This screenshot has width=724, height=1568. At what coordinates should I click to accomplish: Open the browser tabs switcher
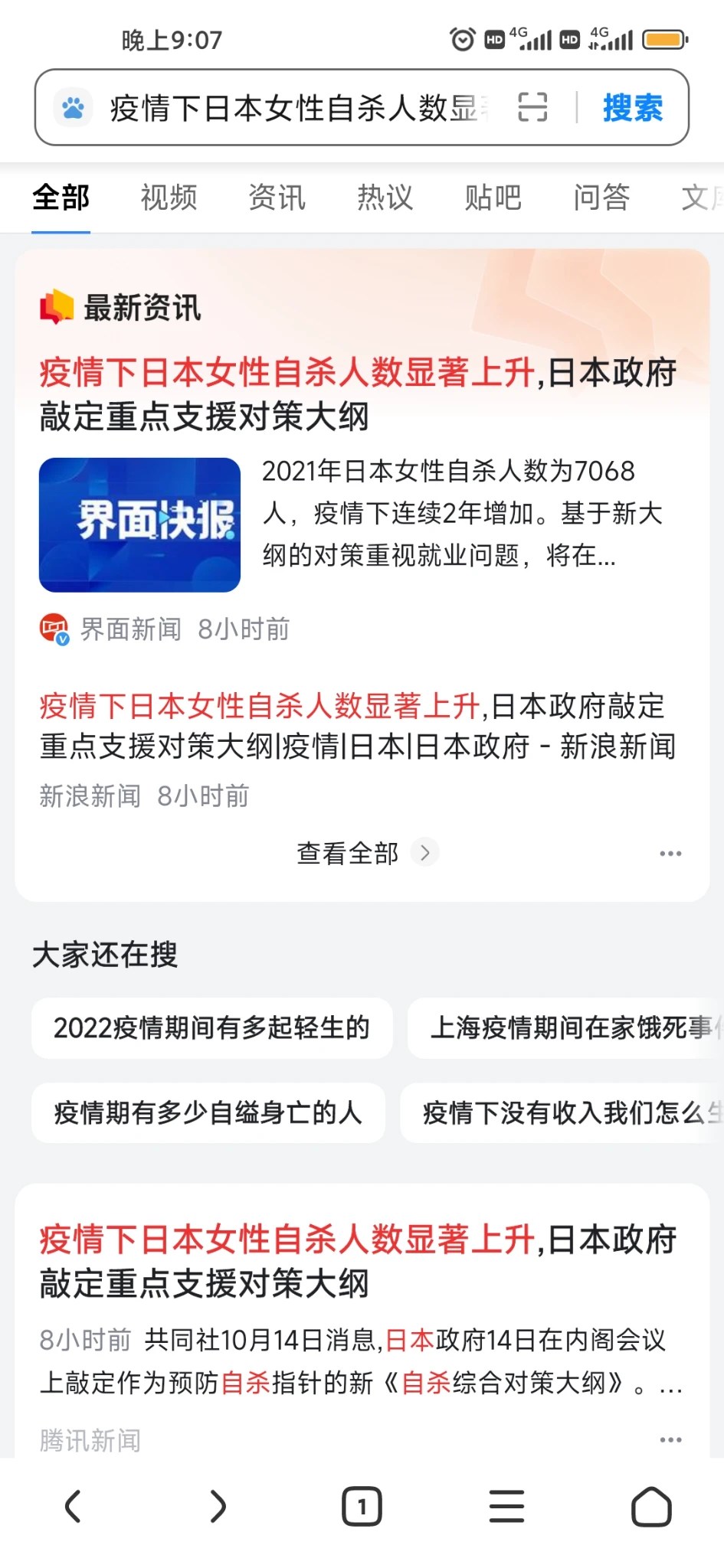click(362, 1507)
